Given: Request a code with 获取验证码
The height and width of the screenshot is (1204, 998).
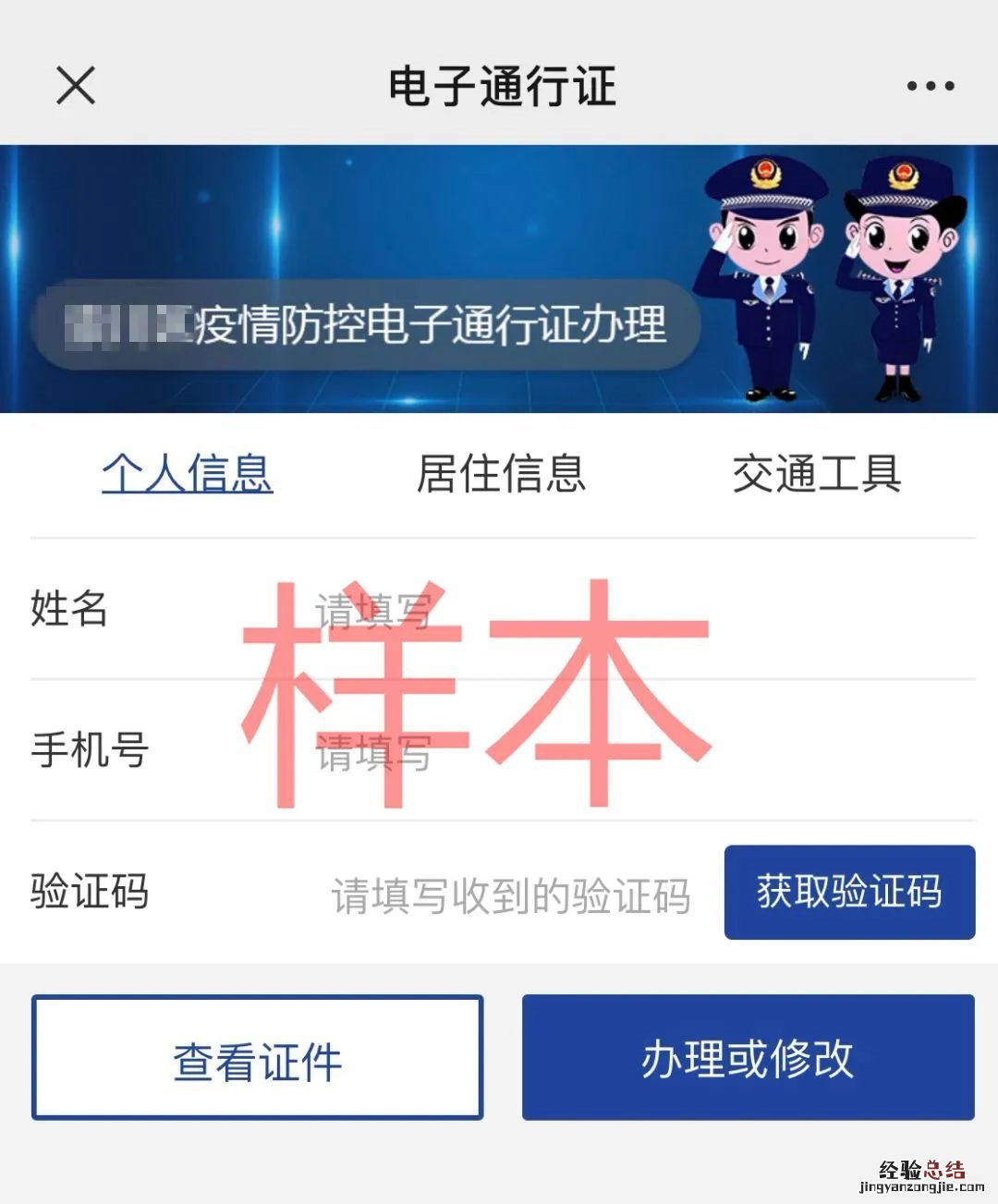Looking at the screenshot, I should [x=849, y=892].
